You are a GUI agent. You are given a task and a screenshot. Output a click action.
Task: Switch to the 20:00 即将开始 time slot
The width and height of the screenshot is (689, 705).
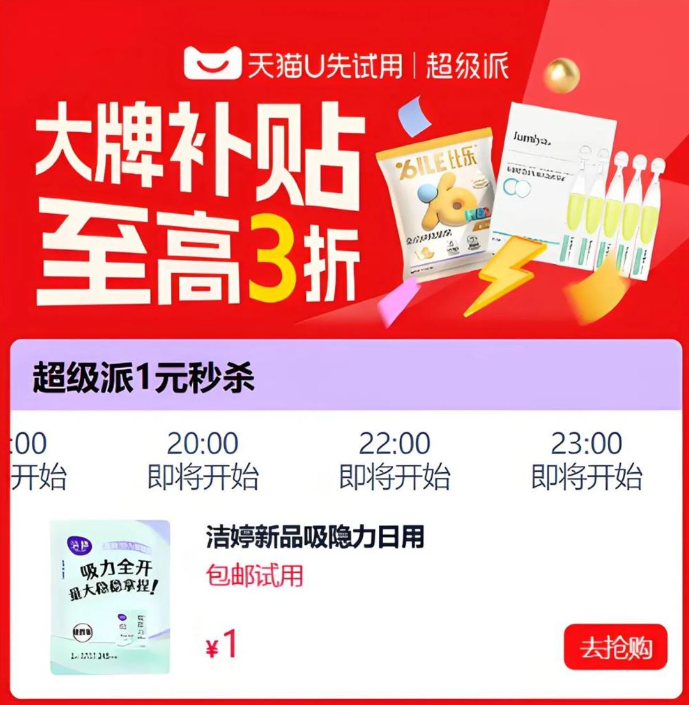click(203, 460)
